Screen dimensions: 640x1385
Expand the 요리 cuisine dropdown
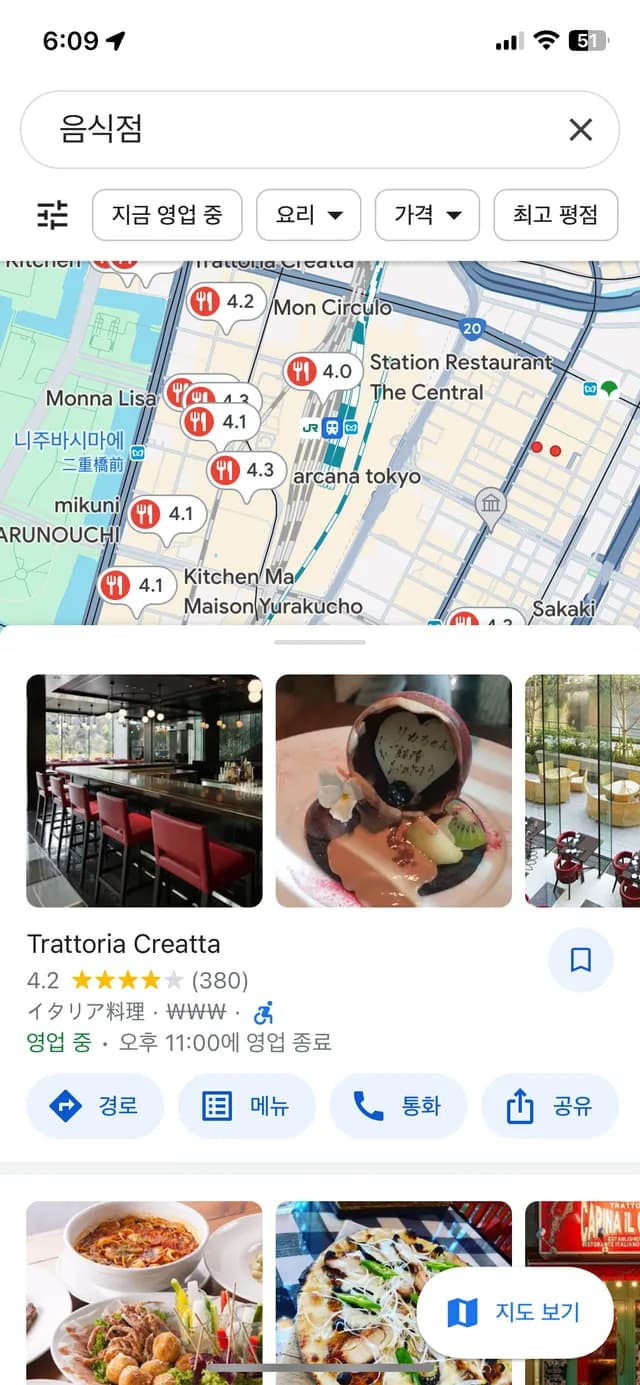click(308, 215)
